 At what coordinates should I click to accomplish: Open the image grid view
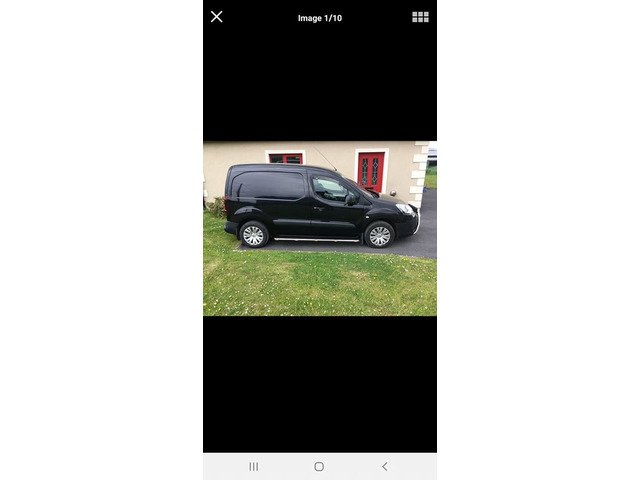pyautogui.click(x=420, y=17)
